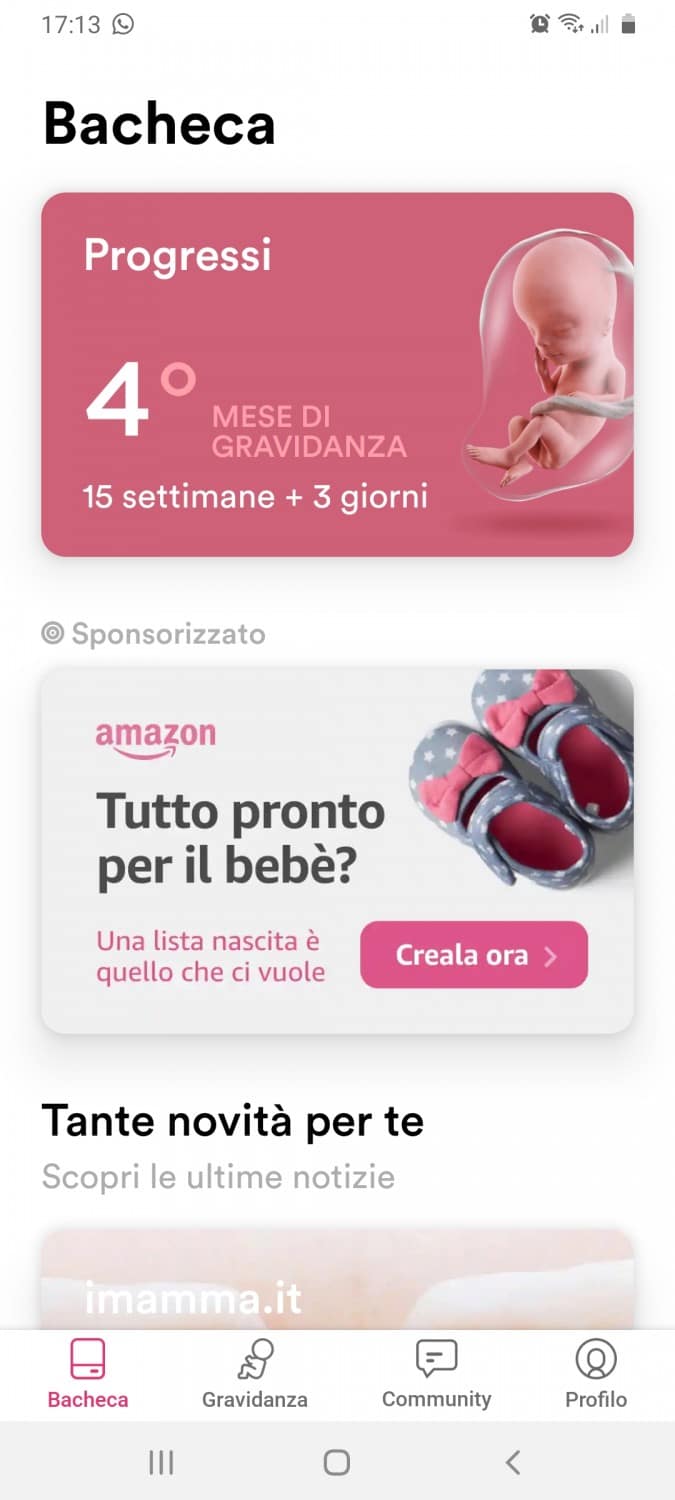This screenshot has height=1500, width=675.
Task: Go back with the system back button
Action: (x=513, y=1463)
